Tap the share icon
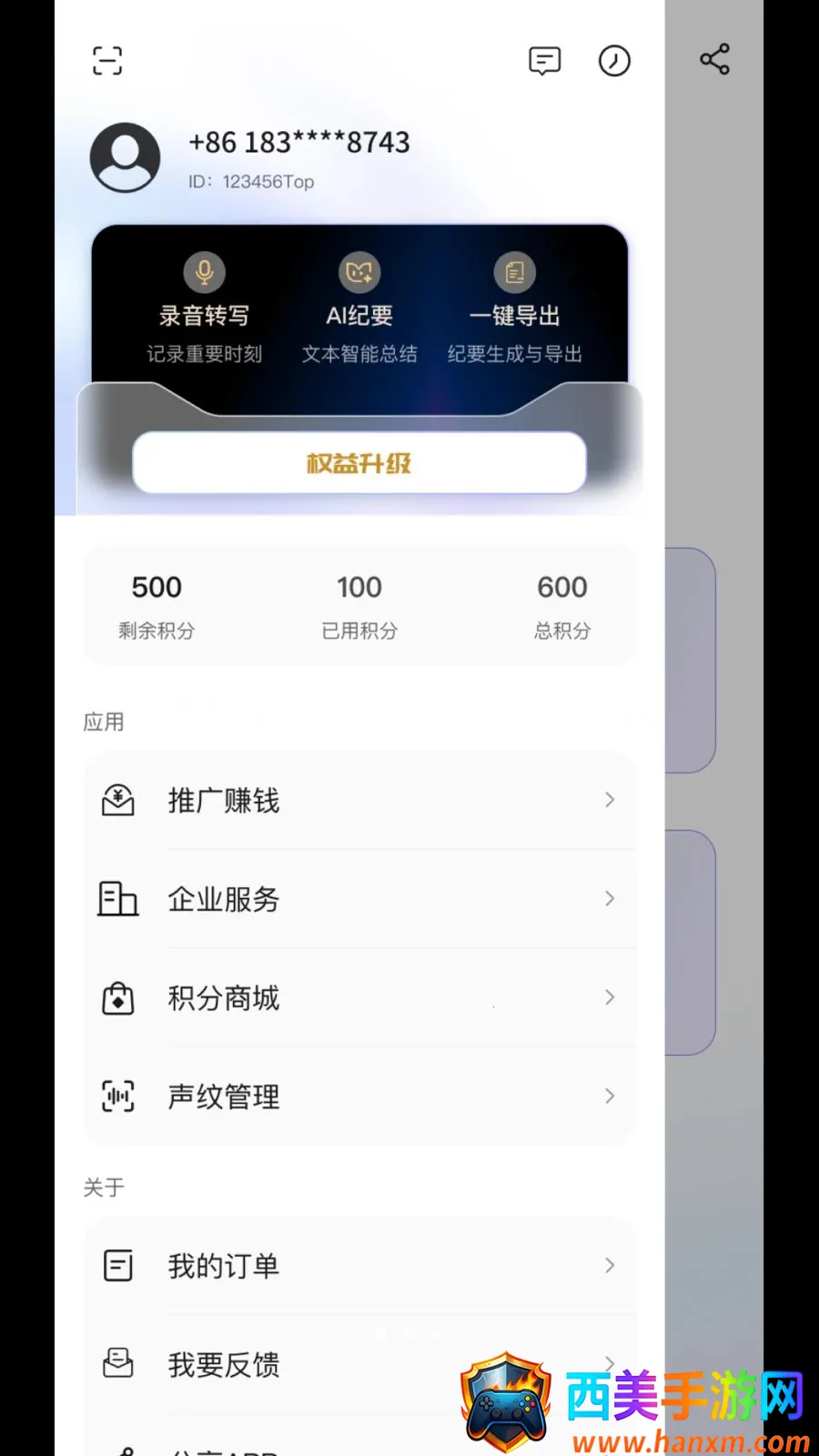Screen dimensions: 819x1456 714,59
